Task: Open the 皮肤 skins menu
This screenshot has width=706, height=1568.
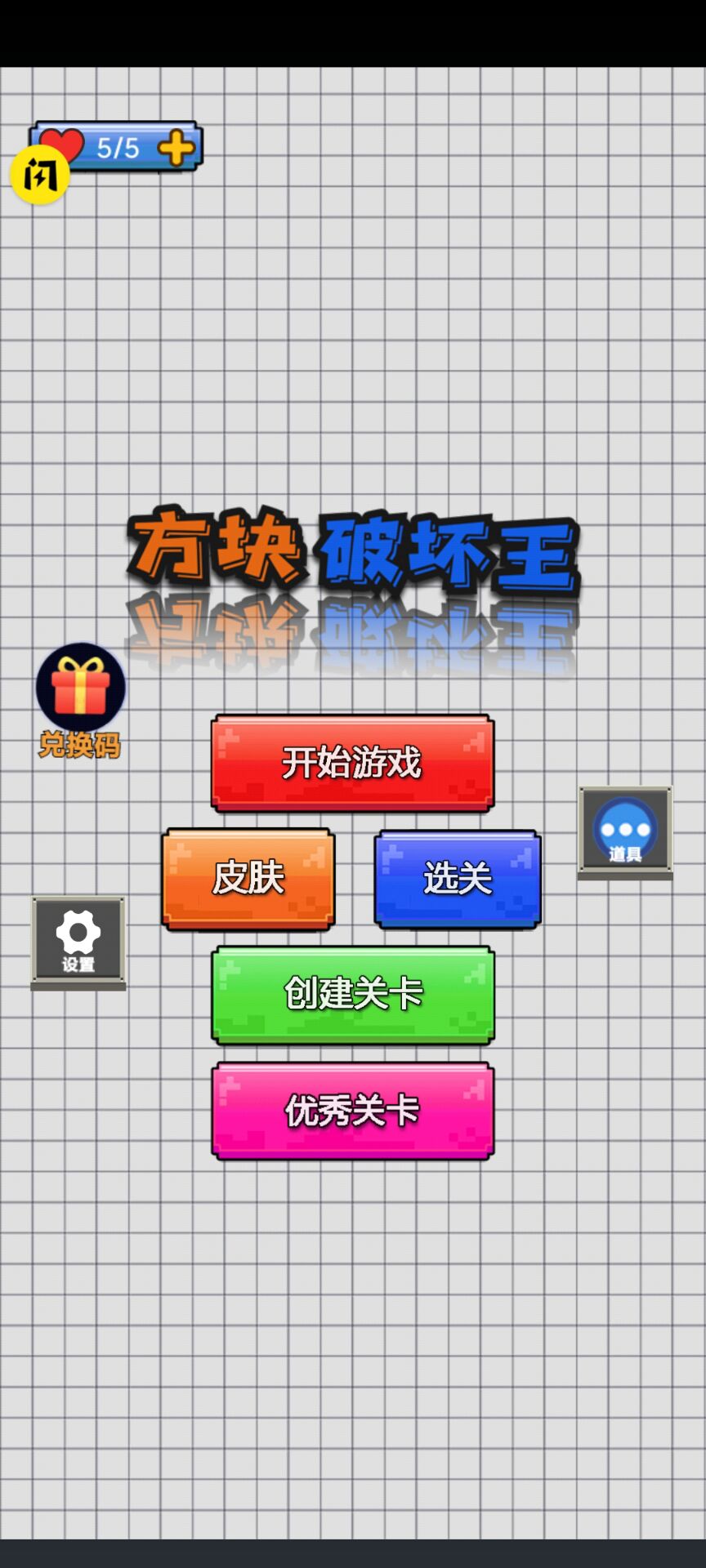Action: [248, 879]
